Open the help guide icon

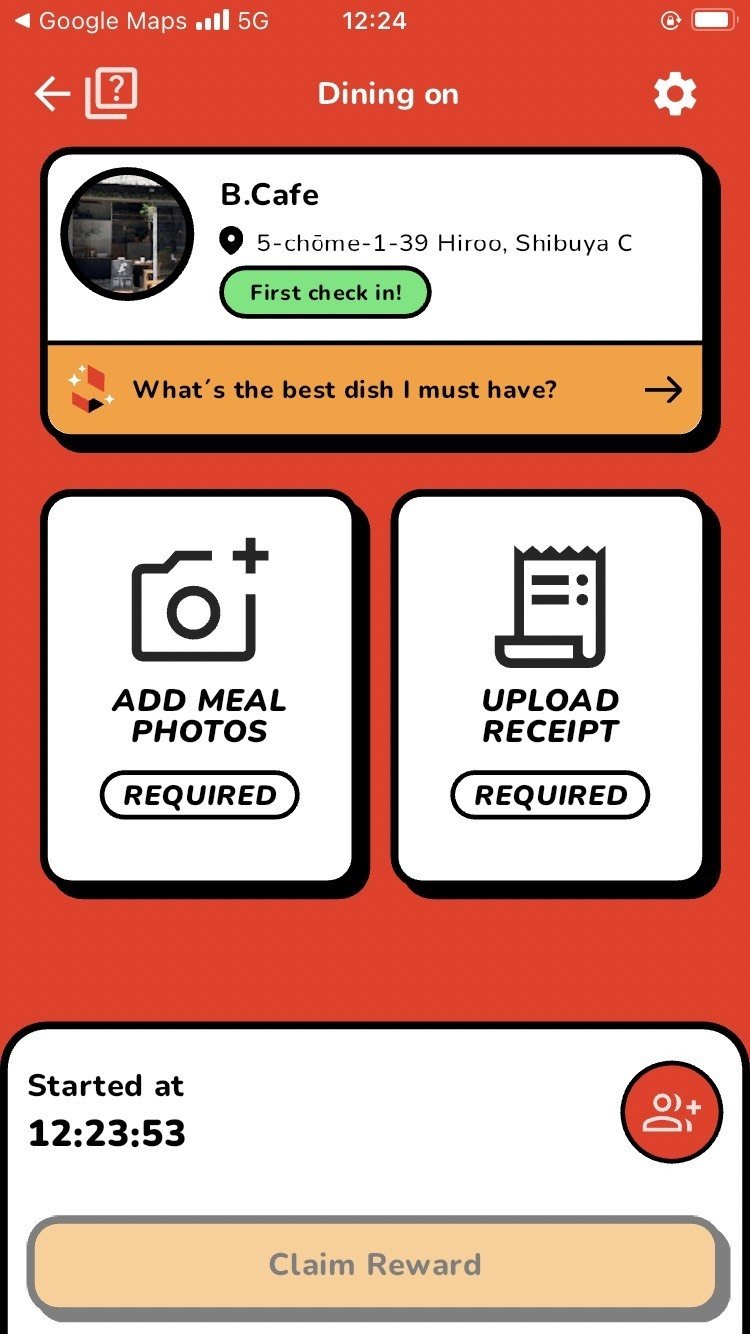click(x=112, y=94)
